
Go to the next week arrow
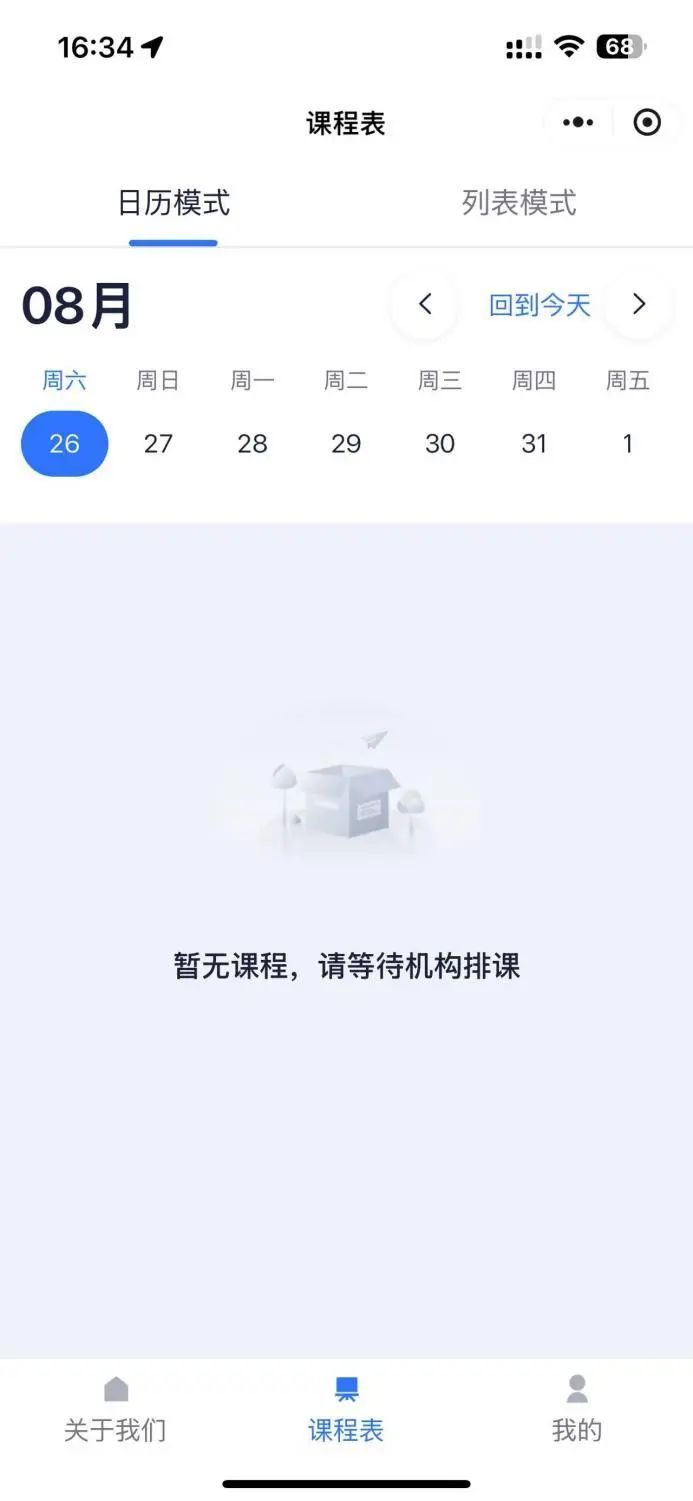click(639, 304)
